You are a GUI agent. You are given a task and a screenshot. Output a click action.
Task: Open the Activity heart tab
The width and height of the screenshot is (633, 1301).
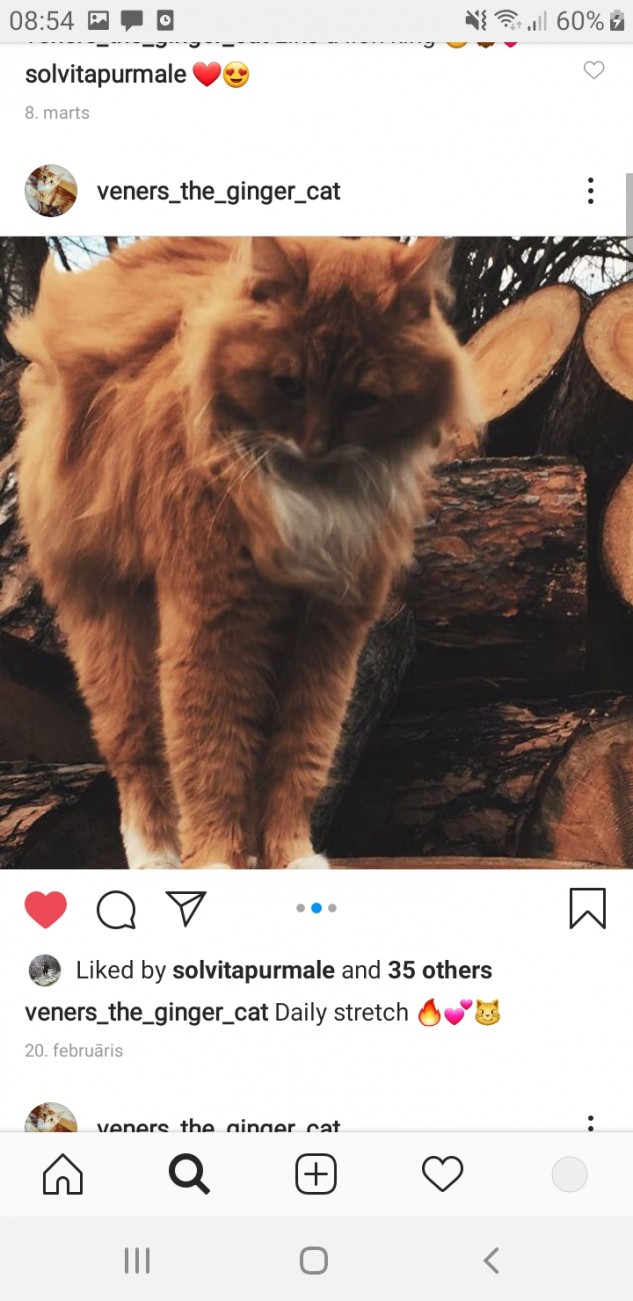click(x=442, y=1175)
